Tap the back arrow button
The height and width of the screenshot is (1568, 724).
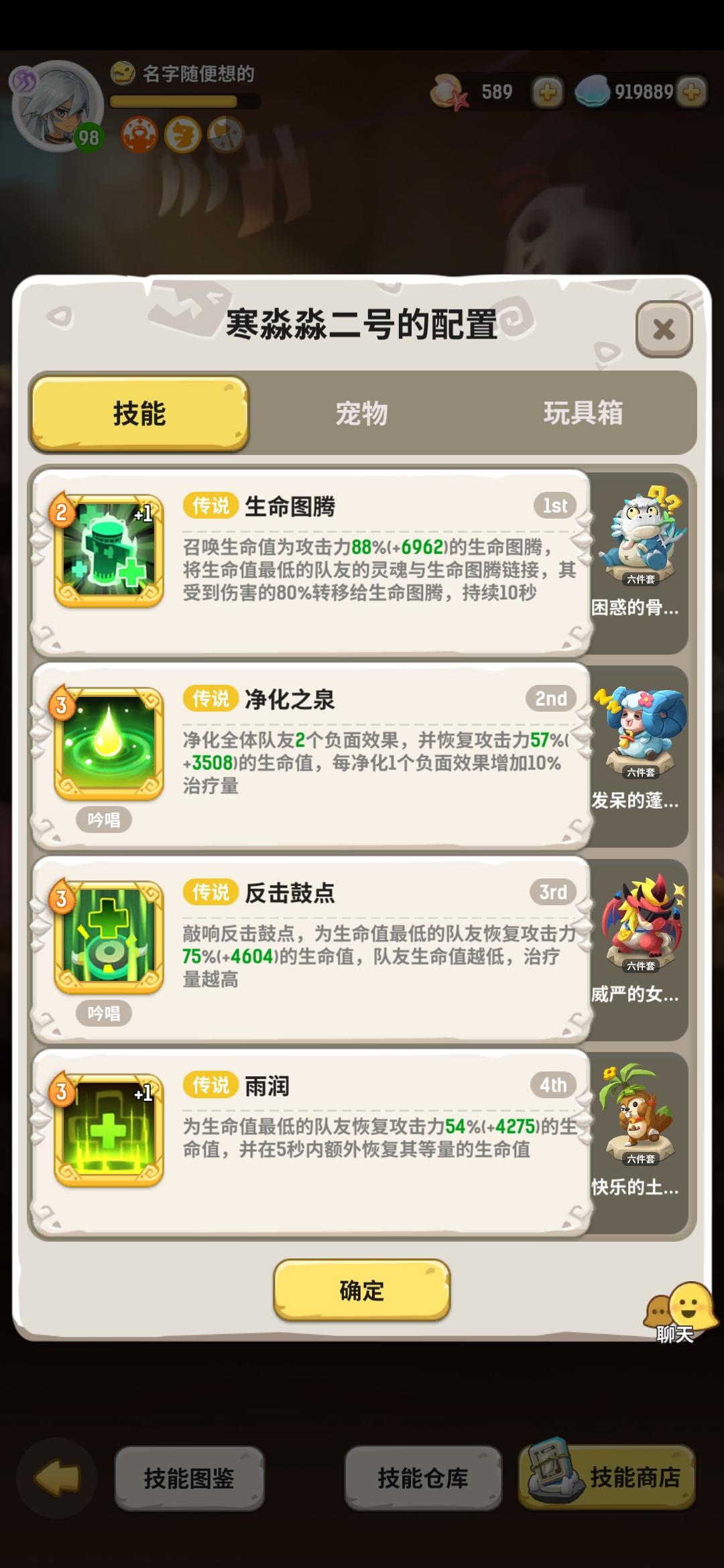(58, 1478)
